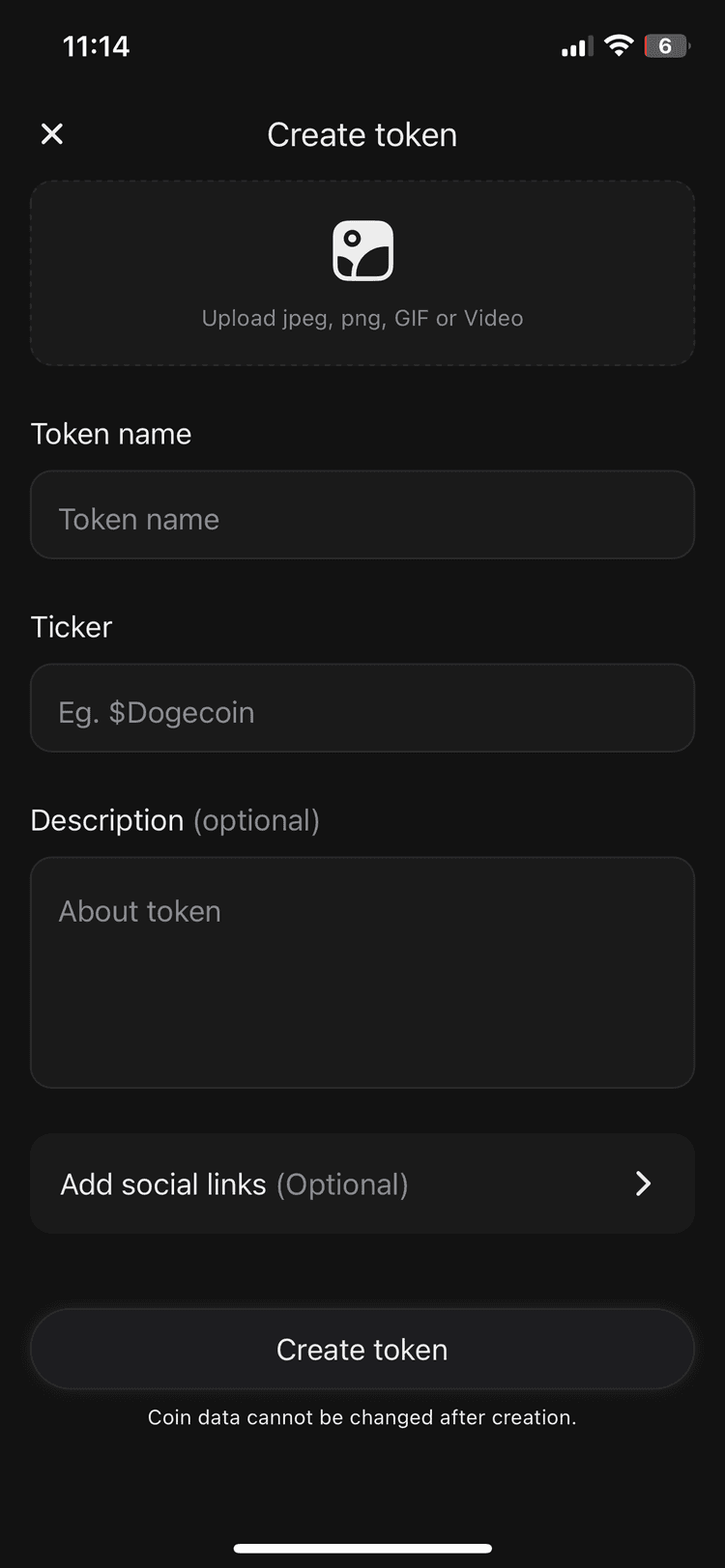Expand the Add social links section
Image resolution: width=725 pixels, height=1568 pixels.
pos(362,1183)
